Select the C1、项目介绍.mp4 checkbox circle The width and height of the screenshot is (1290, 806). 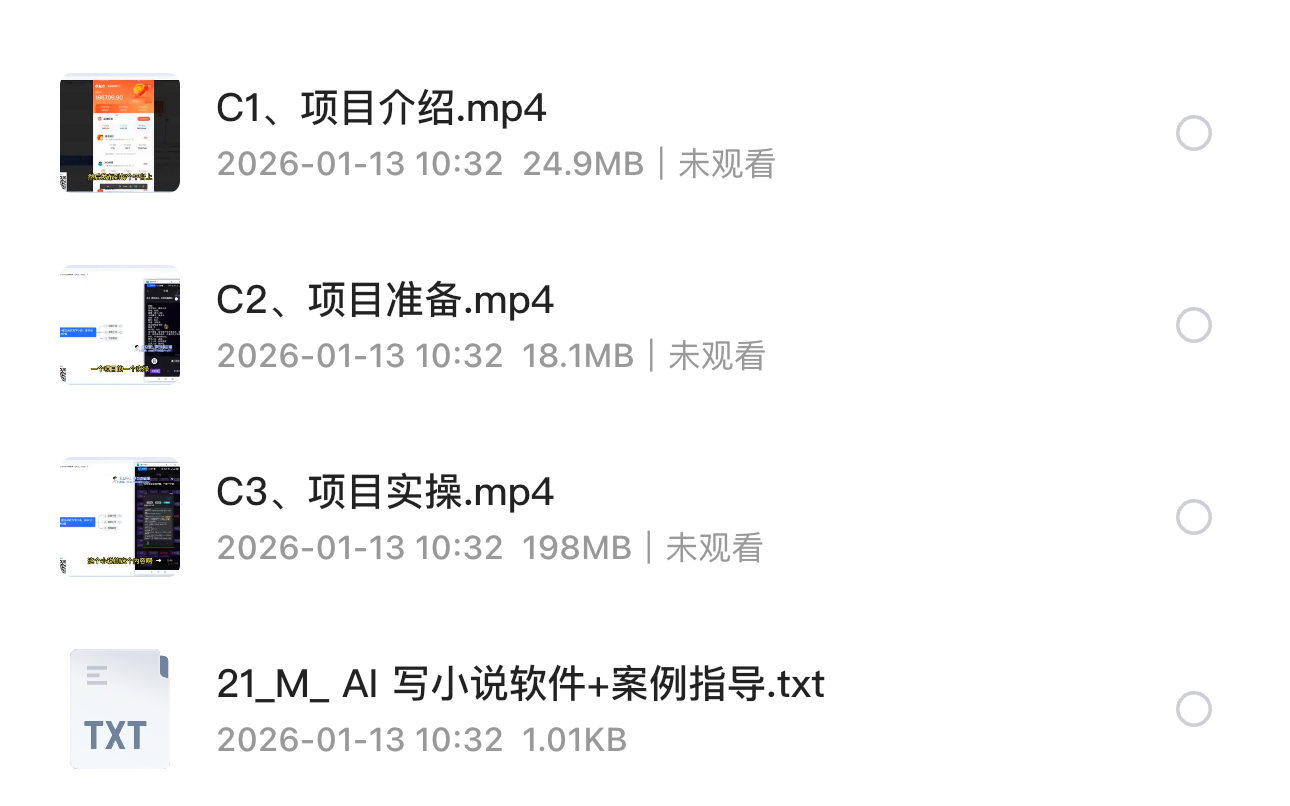(1193, 133)
